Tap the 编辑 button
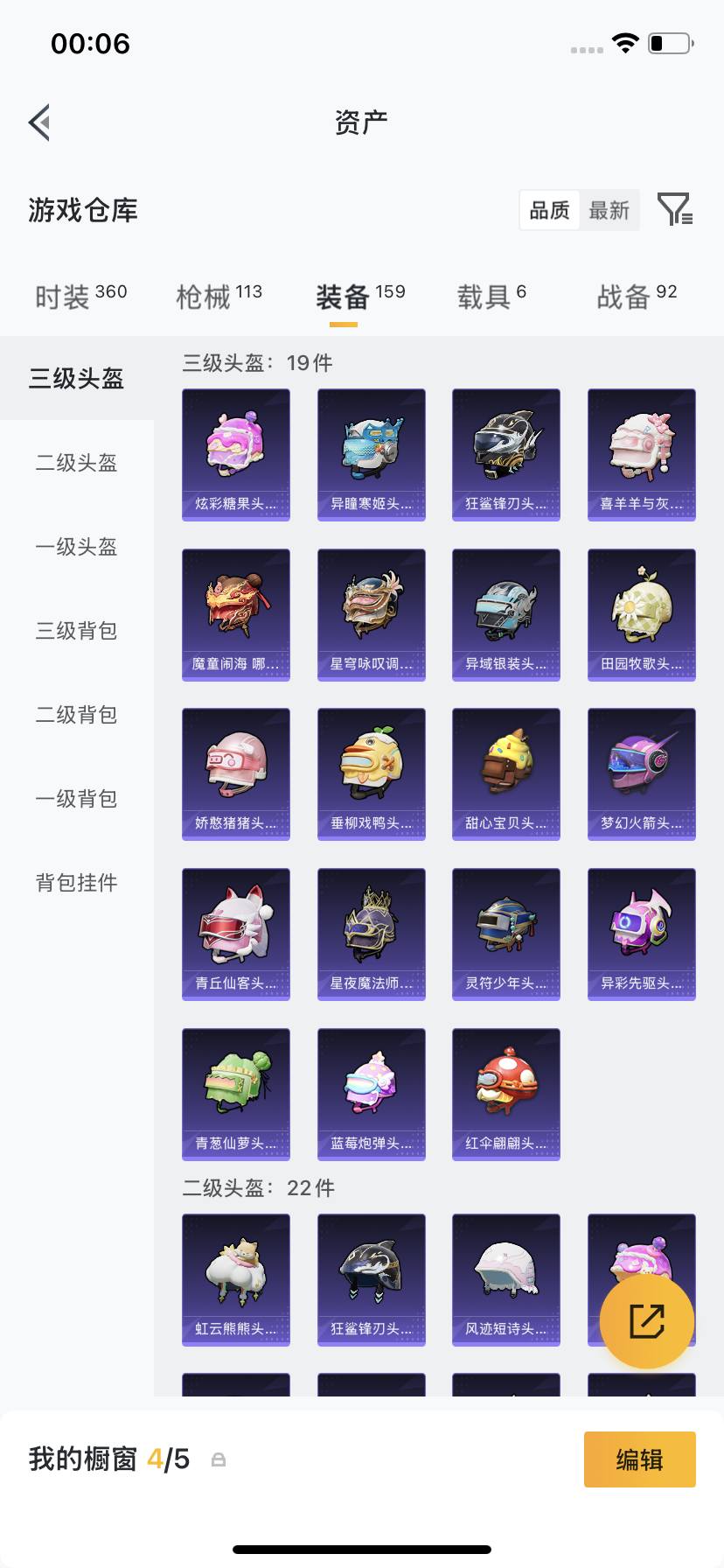The width and height of the screenshot is (724, 1568). pyautogui.click(x=639, y=1459)
